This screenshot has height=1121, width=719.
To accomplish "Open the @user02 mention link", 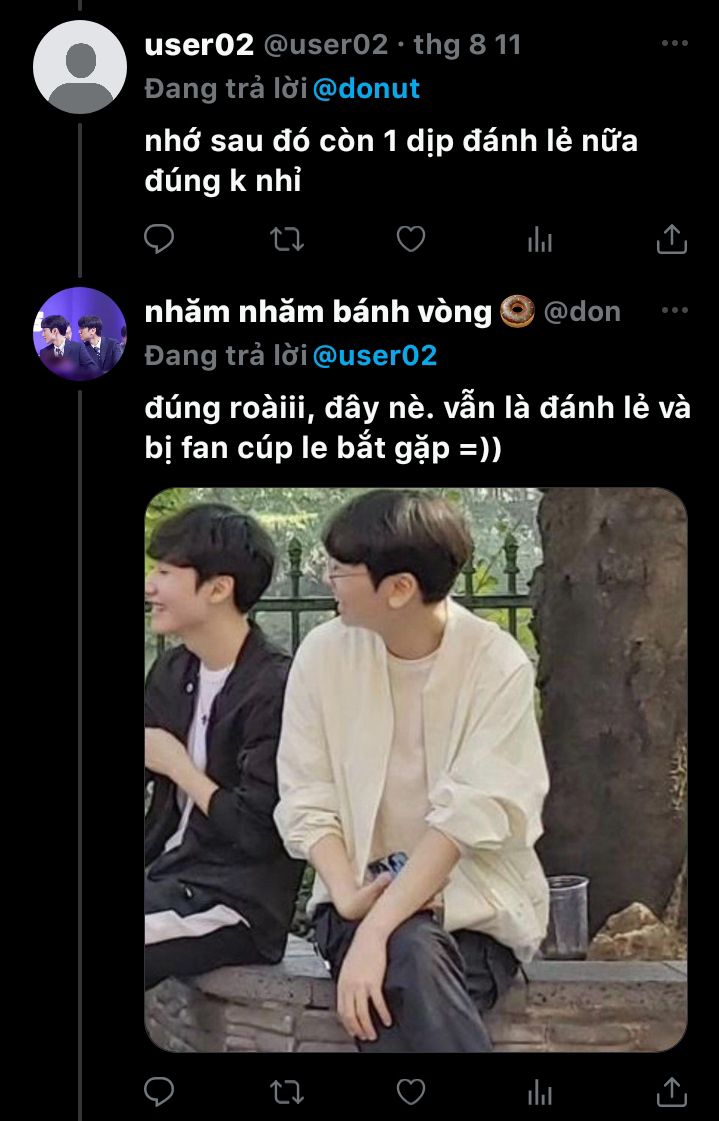I will pyautogui.click(x=374, y=355).
